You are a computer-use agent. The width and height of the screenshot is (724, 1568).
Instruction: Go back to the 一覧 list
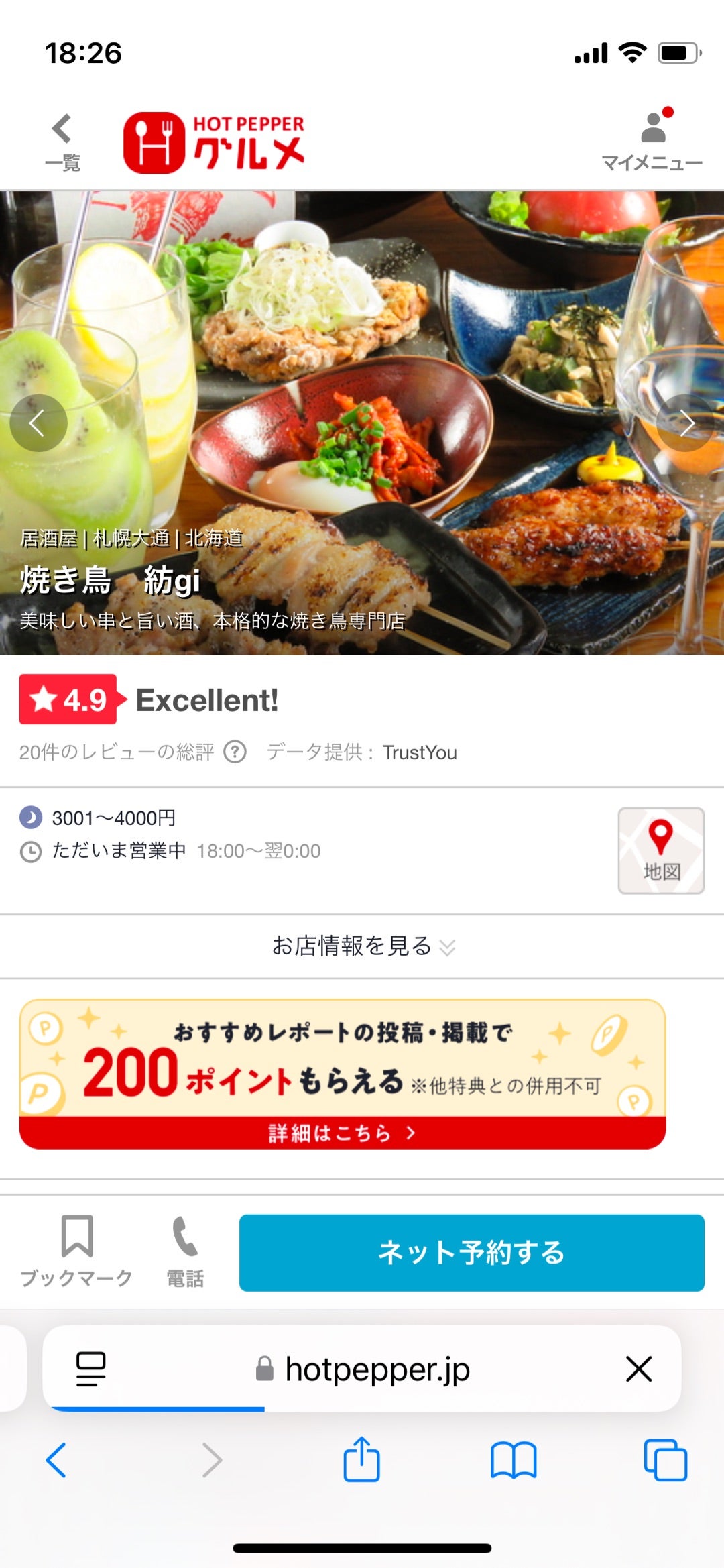(62, 143)
